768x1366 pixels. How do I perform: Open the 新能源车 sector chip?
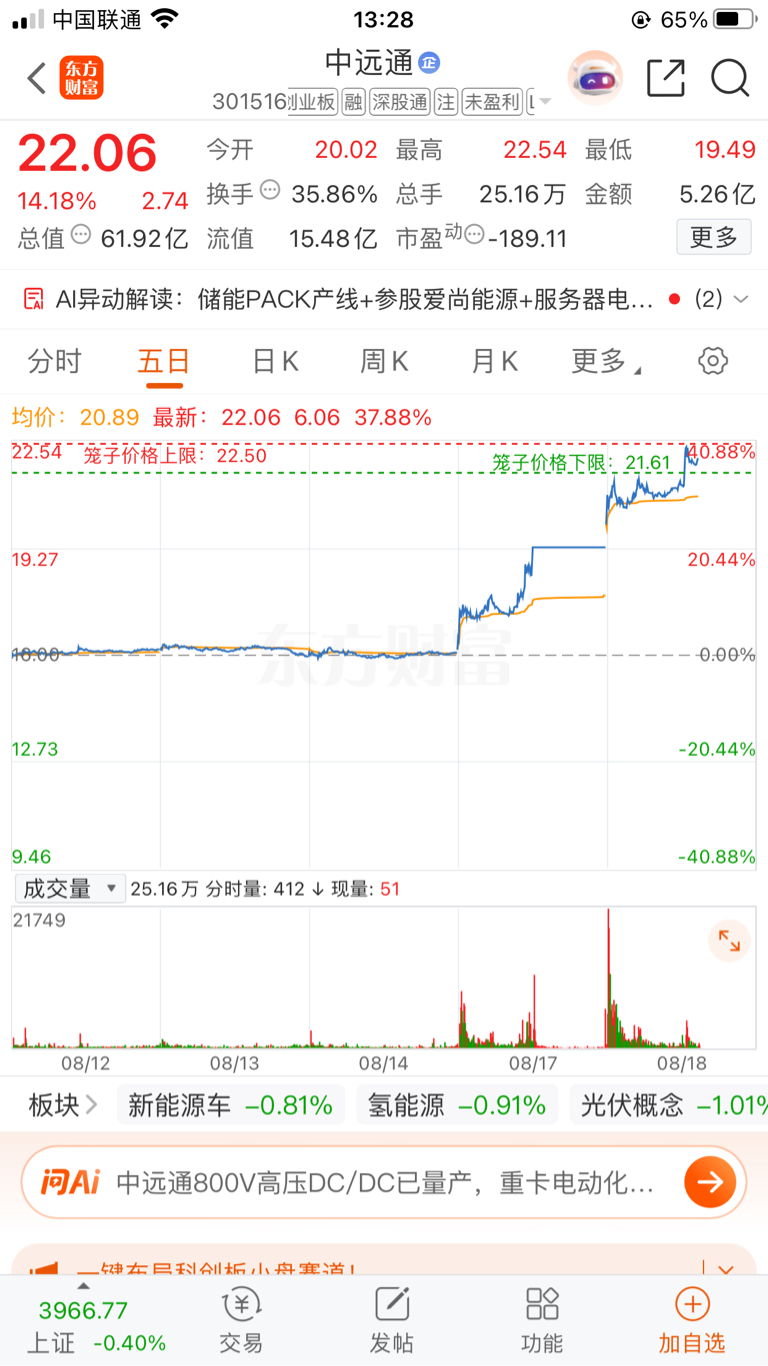(231, 1105)
